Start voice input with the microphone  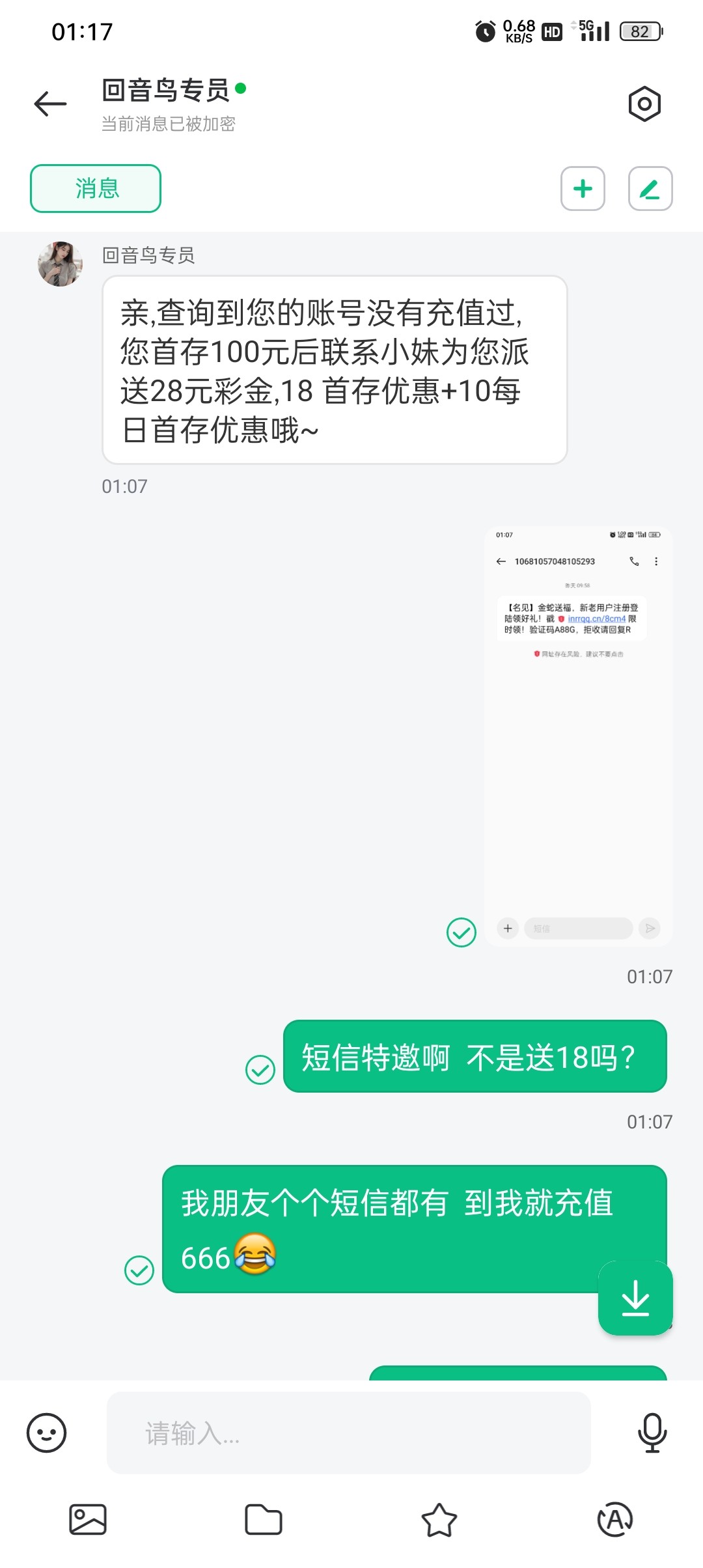[652, 1433]
